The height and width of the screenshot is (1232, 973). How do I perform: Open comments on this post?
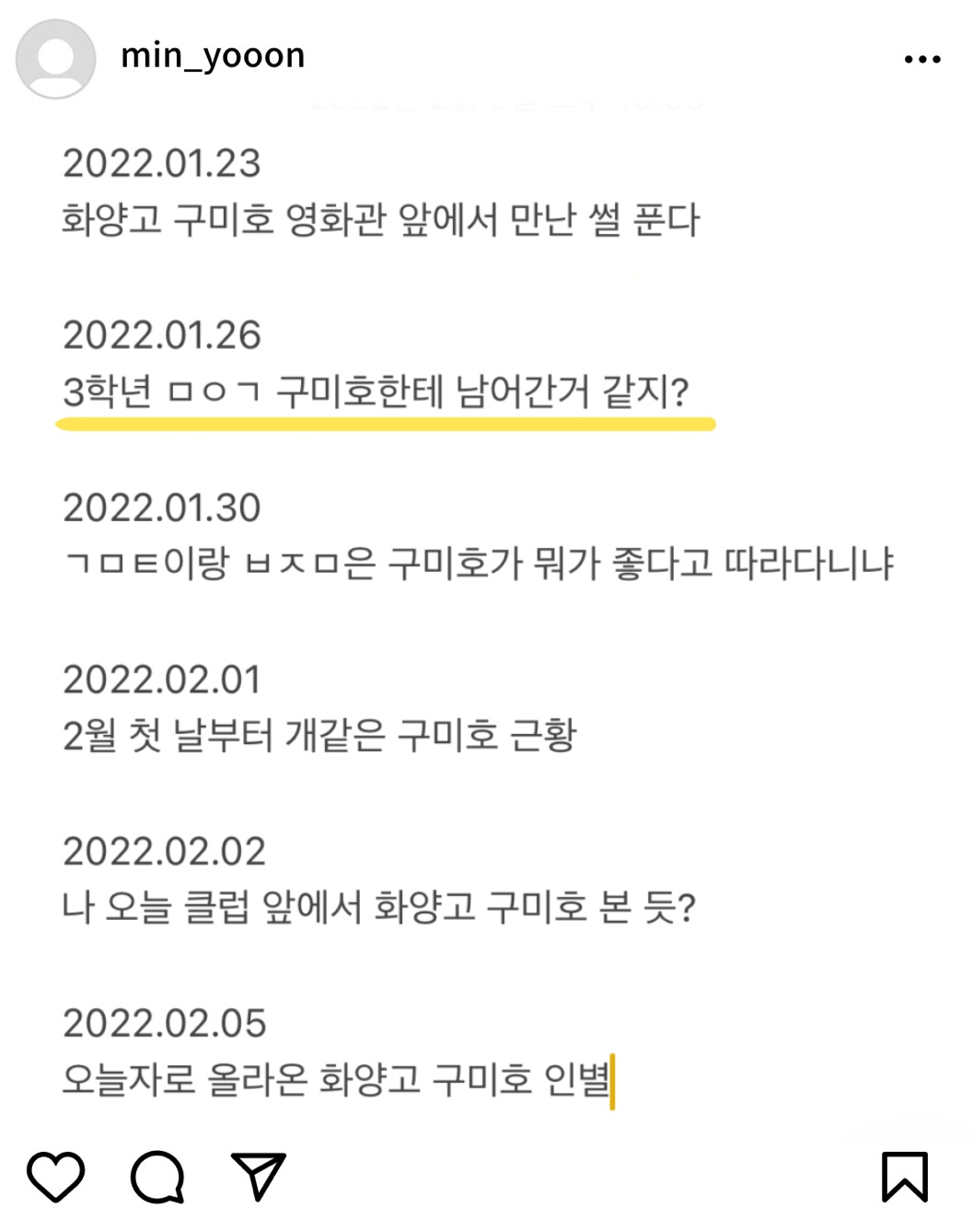[x=157, y=1176]
